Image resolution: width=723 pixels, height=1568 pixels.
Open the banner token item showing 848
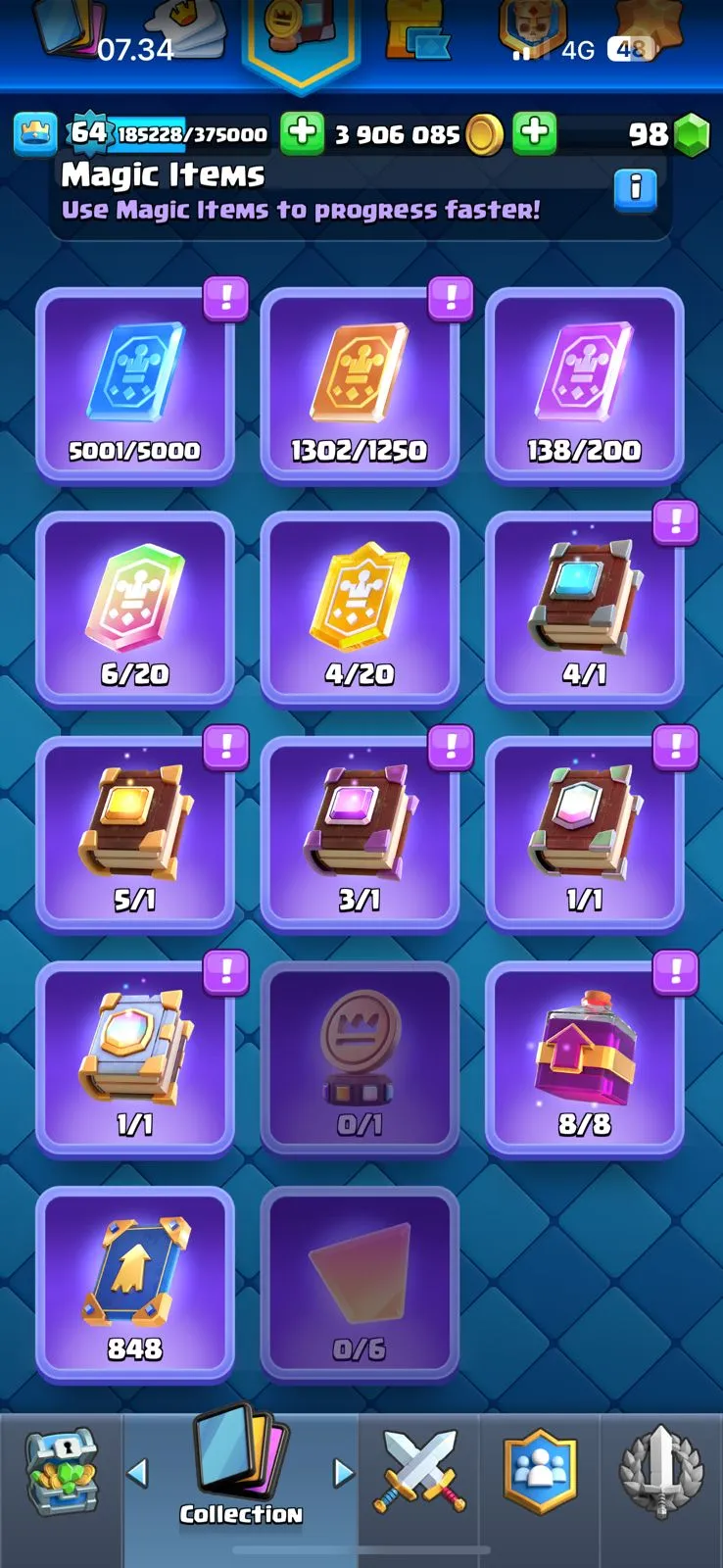click(x=135, y=1282)
